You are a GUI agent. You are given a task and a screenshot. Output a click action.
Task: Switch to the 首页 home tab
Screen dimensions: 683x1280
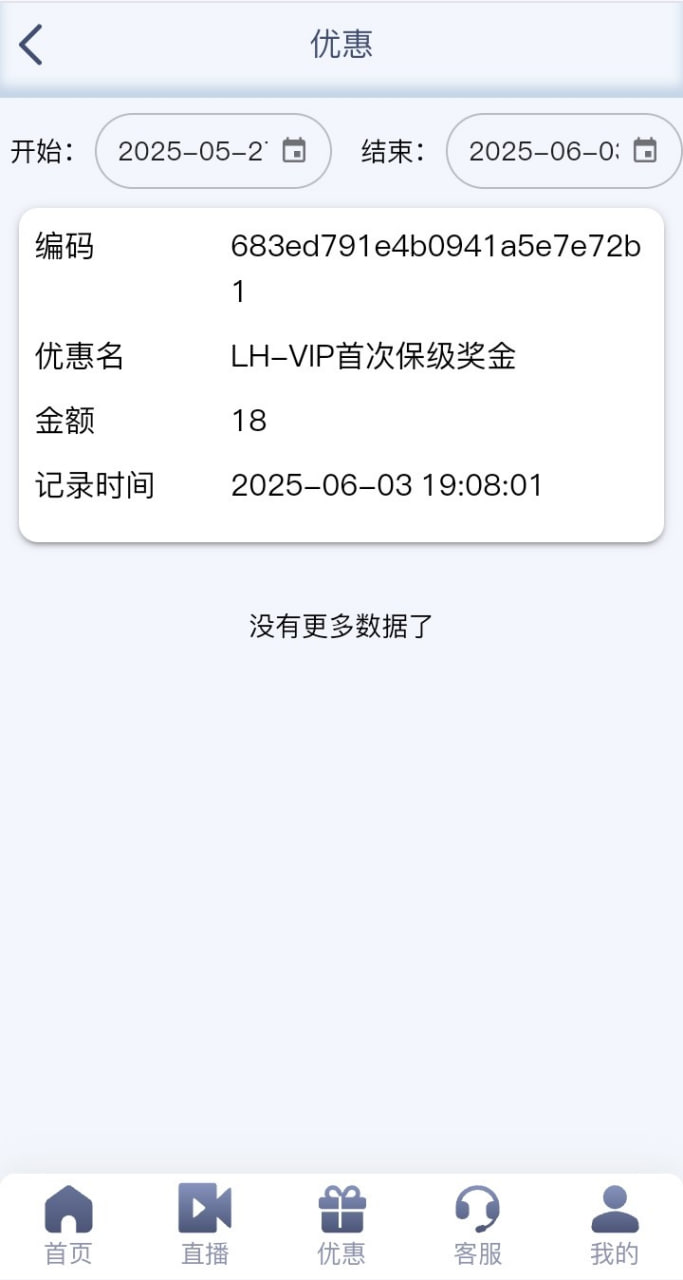68,1225
